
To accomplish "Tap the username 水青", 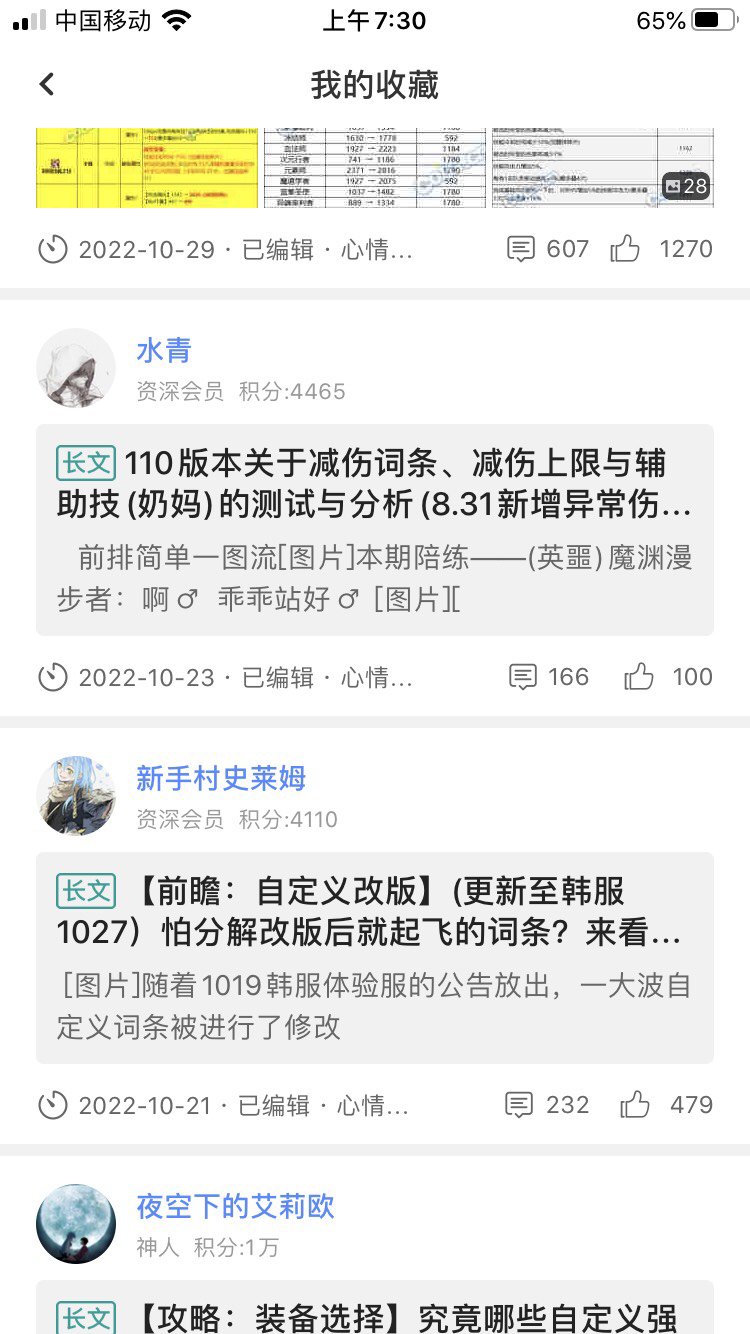I will (164, 350).
